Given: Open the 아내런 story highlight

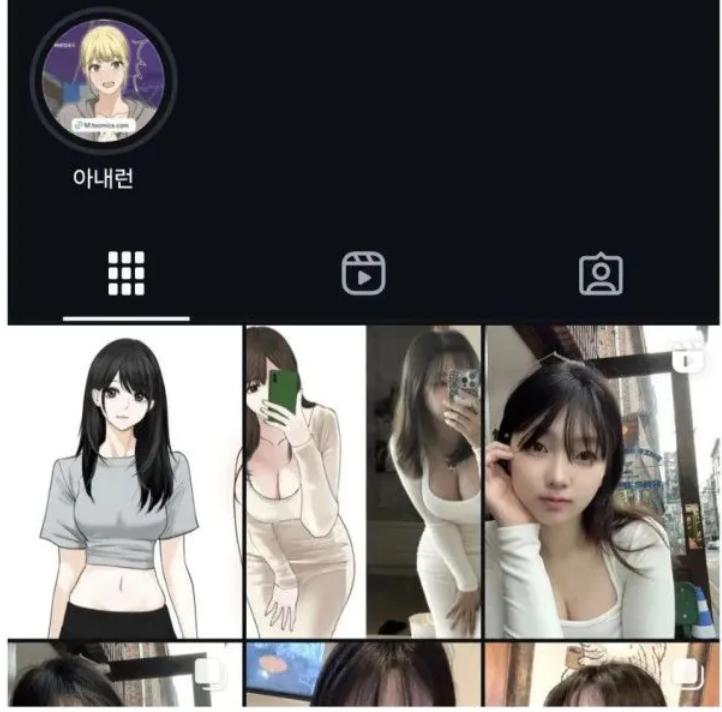Looking at the screenshot, I should point(103,87).
